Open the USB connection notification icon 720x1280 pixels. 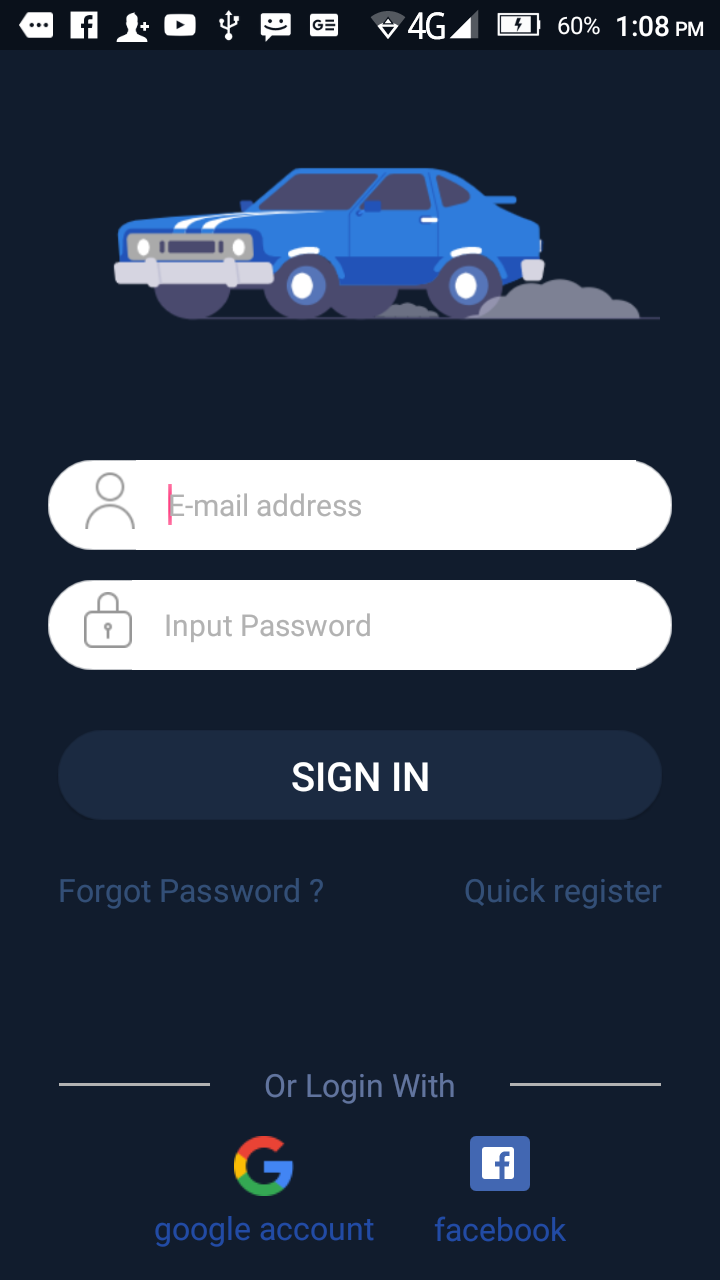point(227,25)
